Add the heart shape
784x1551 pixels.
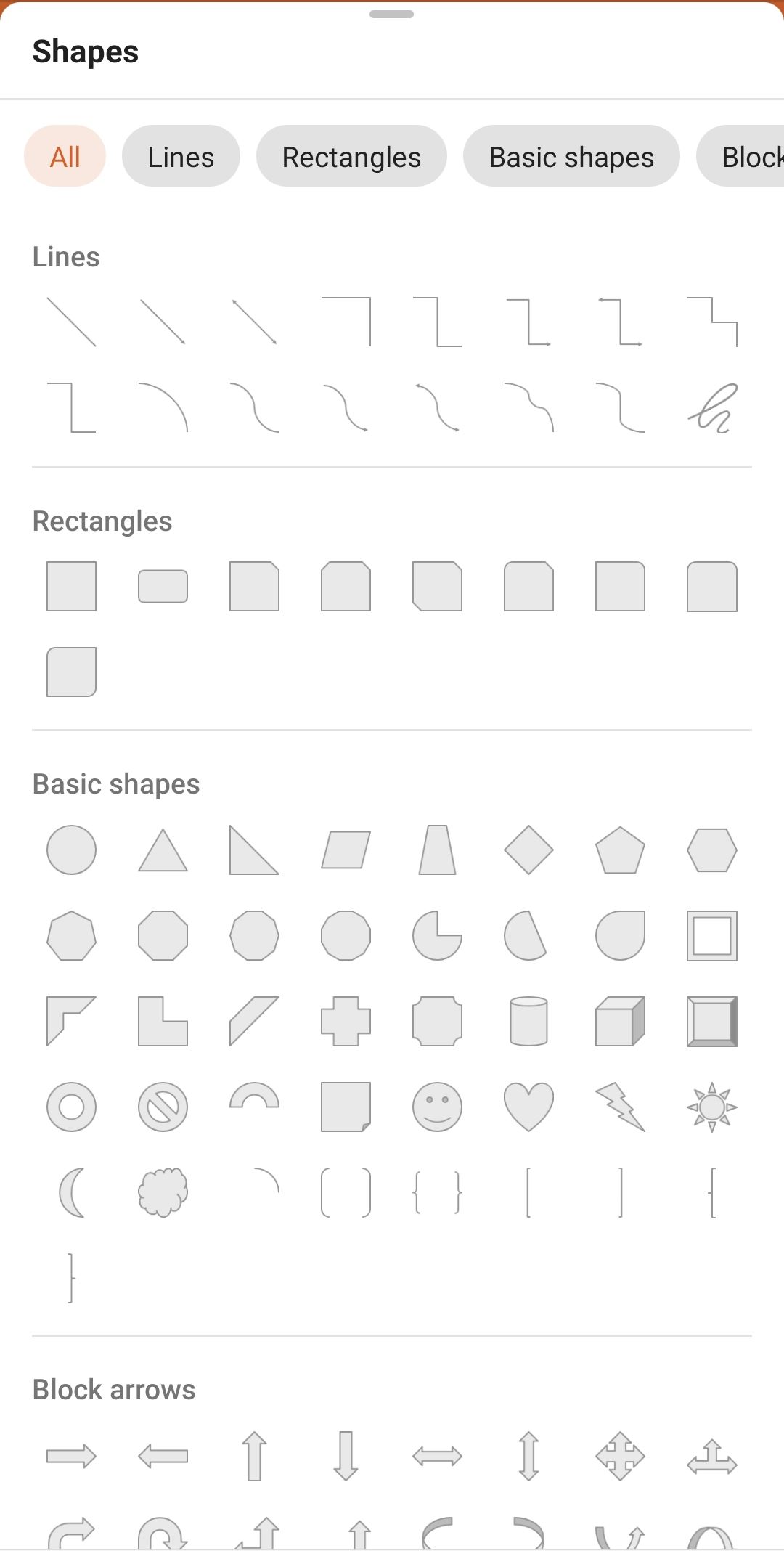[528, 1107]
